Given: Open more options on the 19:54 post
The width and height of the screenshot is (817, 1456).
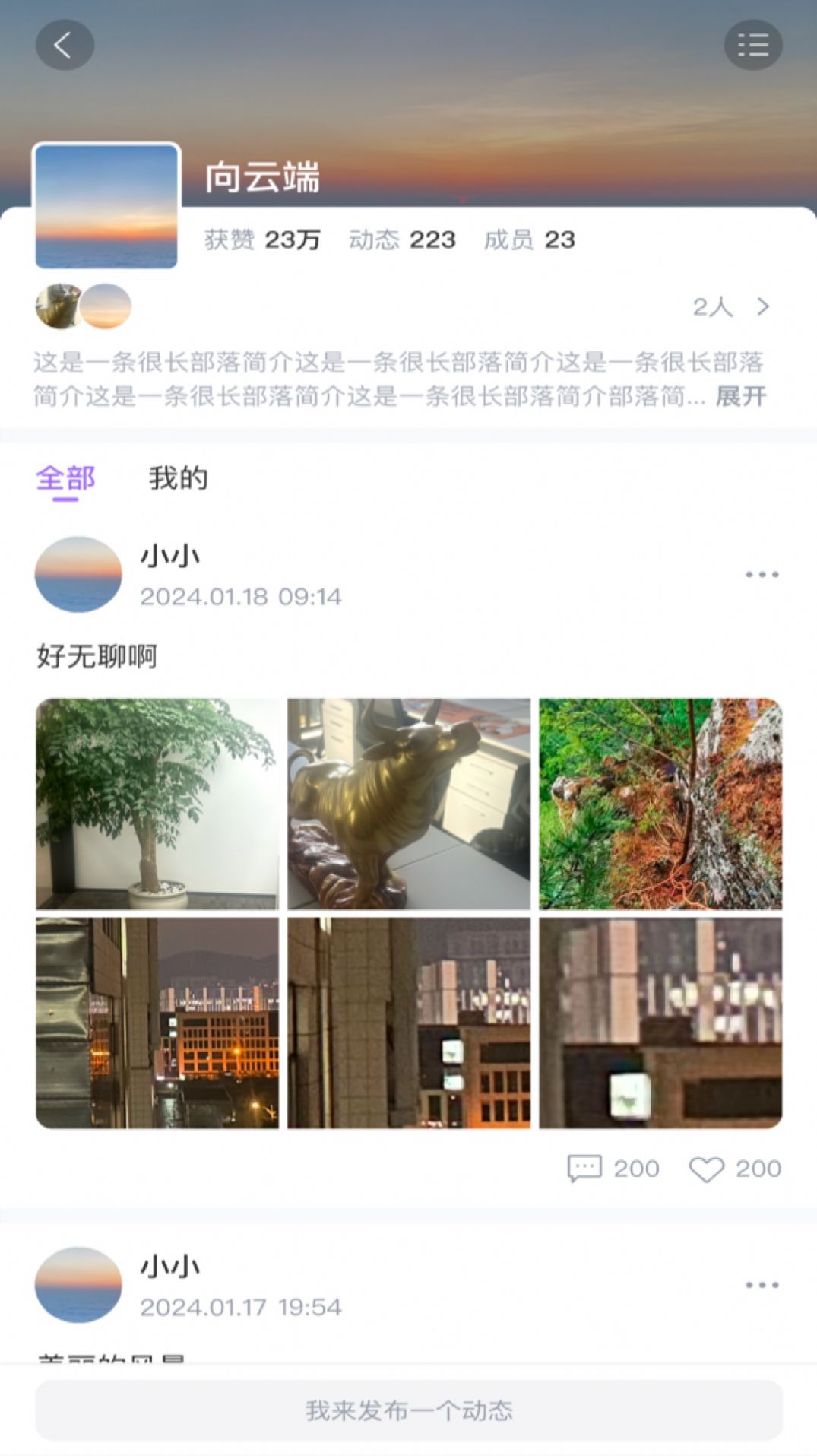Looking at the screenshot, I should pyautogui.click(x=762, y=1285).
